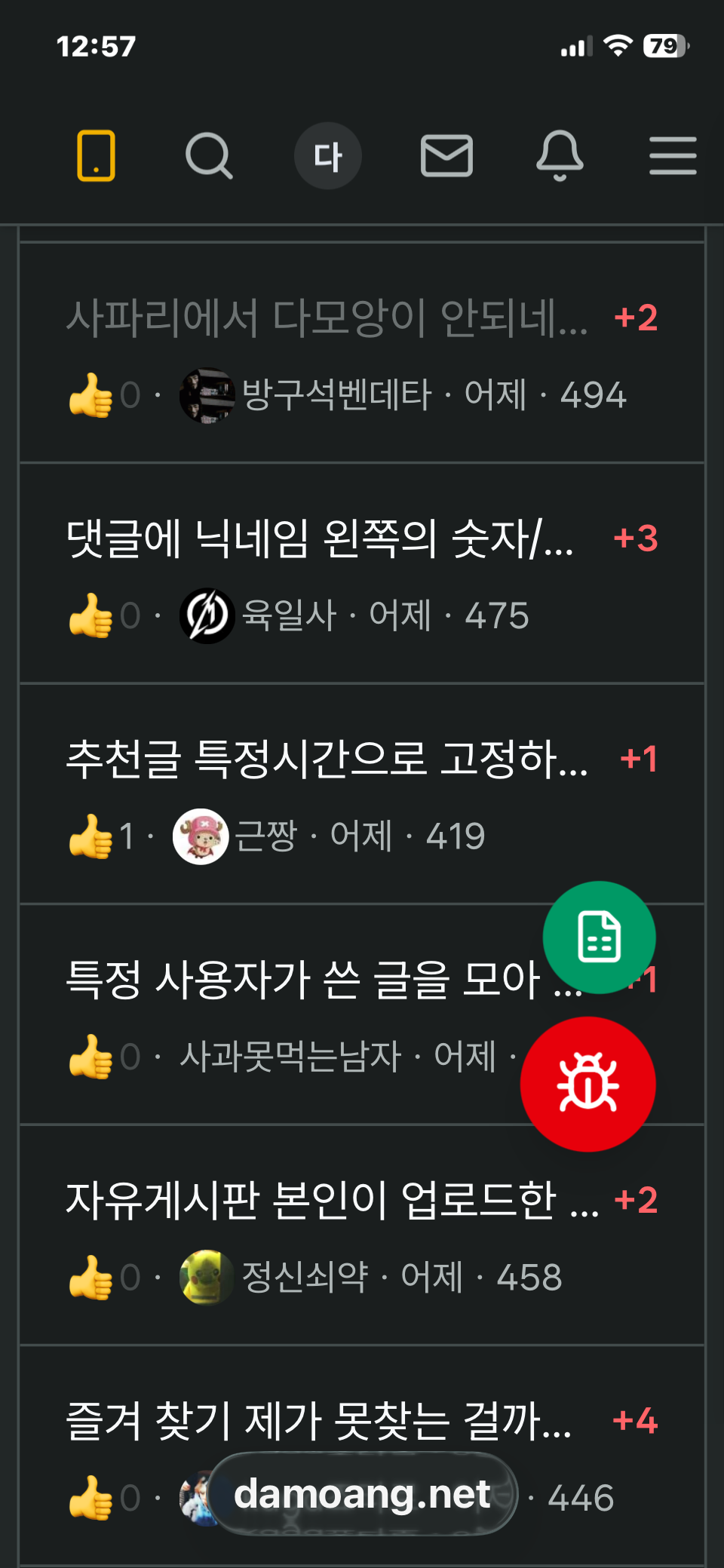Screen dimensions: 724x1568
Task: Open post 즐겨 찾기 제가 못찾는 걸까
Action: 319,1421
